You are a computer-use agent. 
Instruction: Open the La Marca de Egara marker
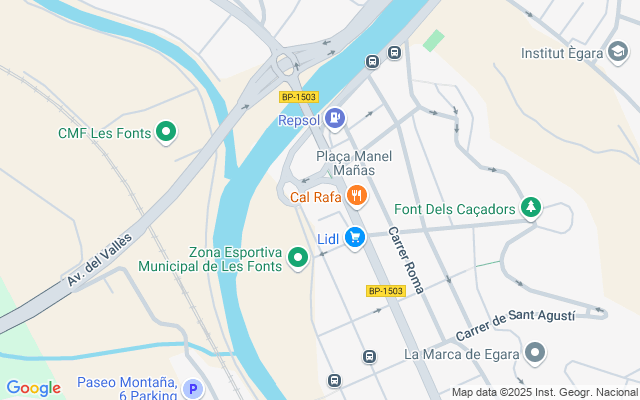pos(536,353)
